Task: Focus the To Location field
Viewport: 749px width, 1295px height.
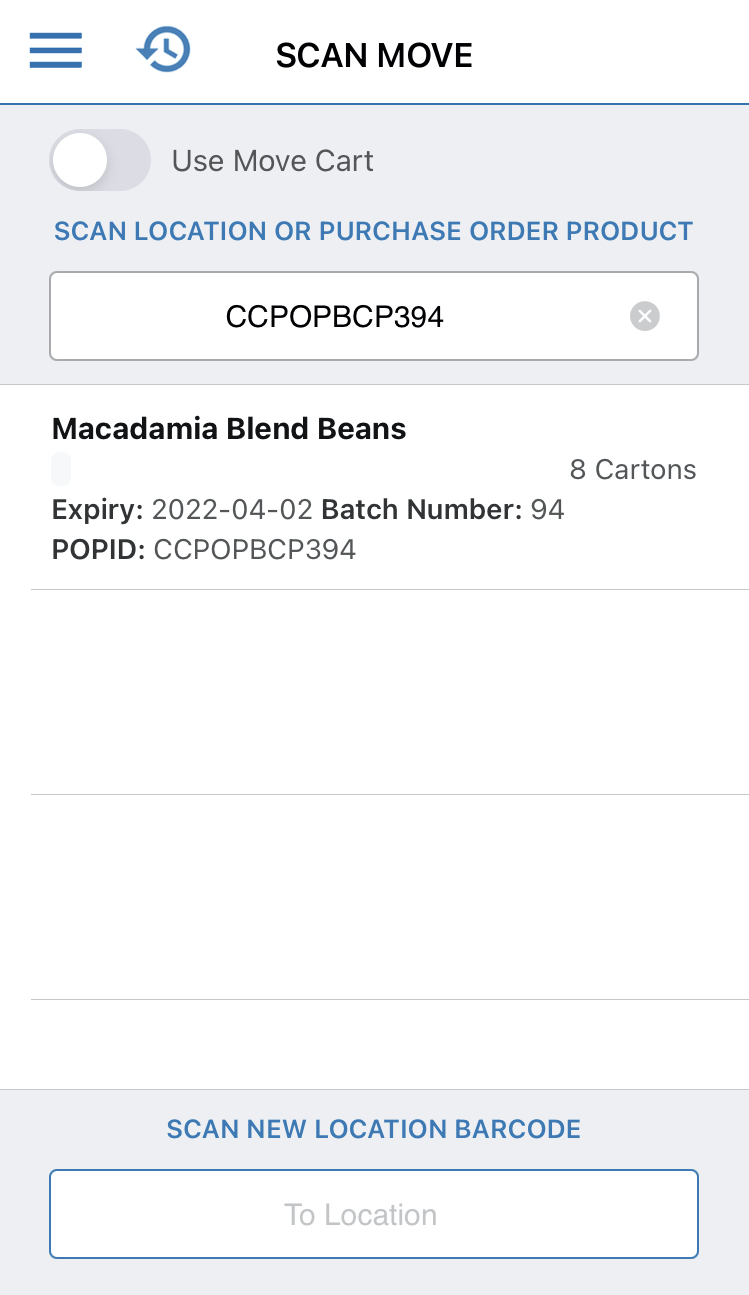Action: (x=373, y=1214)
